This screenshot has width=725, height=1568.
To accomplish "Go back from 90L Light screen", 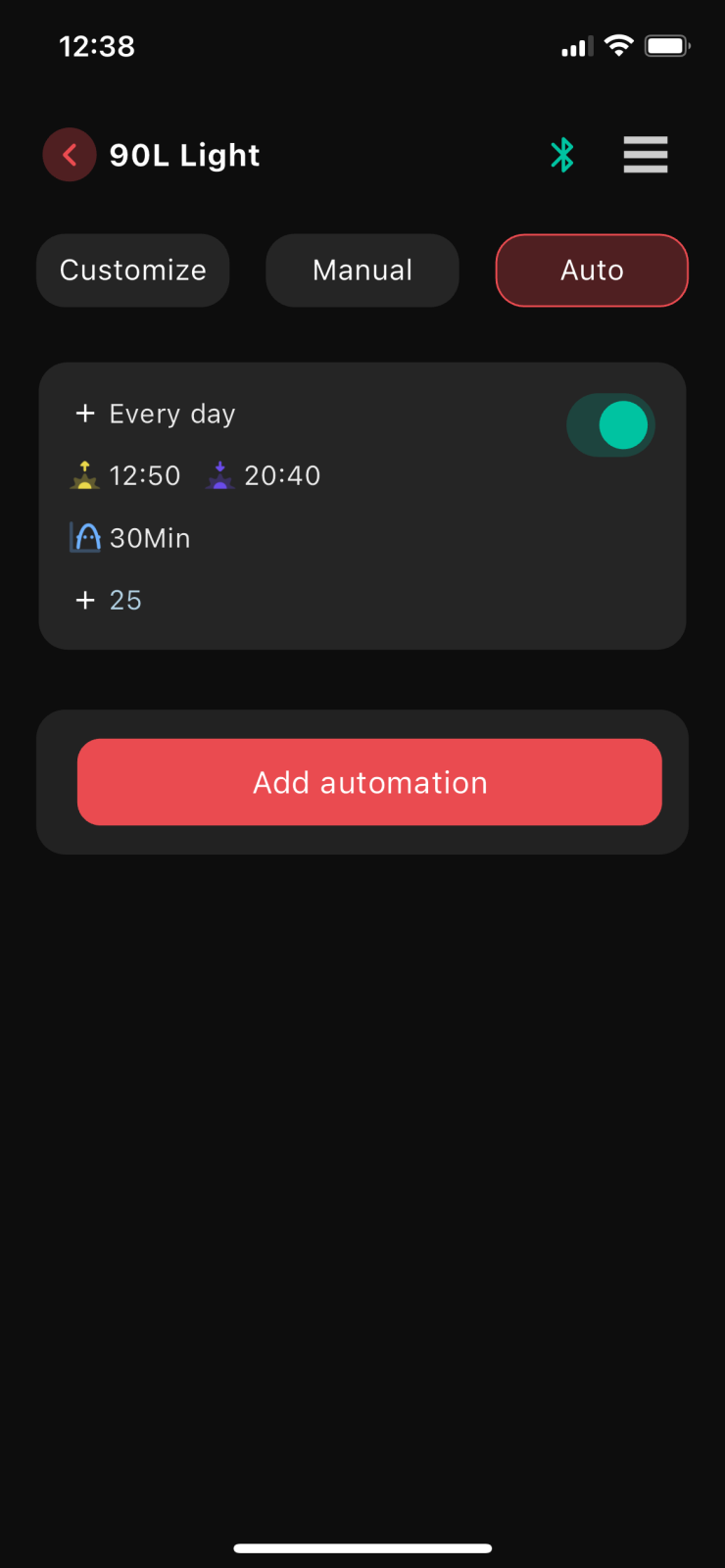I will (70, 155).
